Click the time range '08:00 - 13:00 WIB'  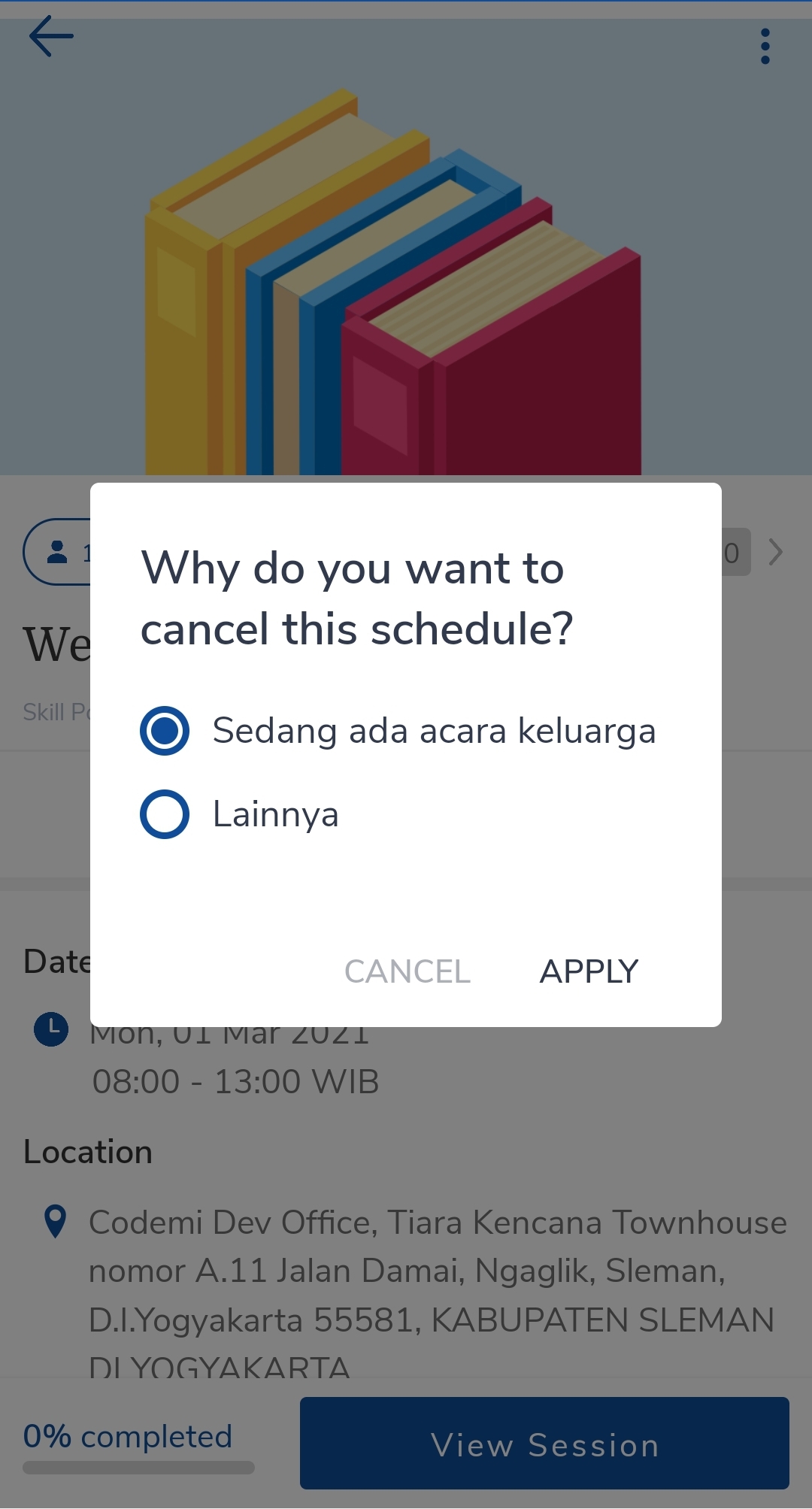(x=235, y=1081)
